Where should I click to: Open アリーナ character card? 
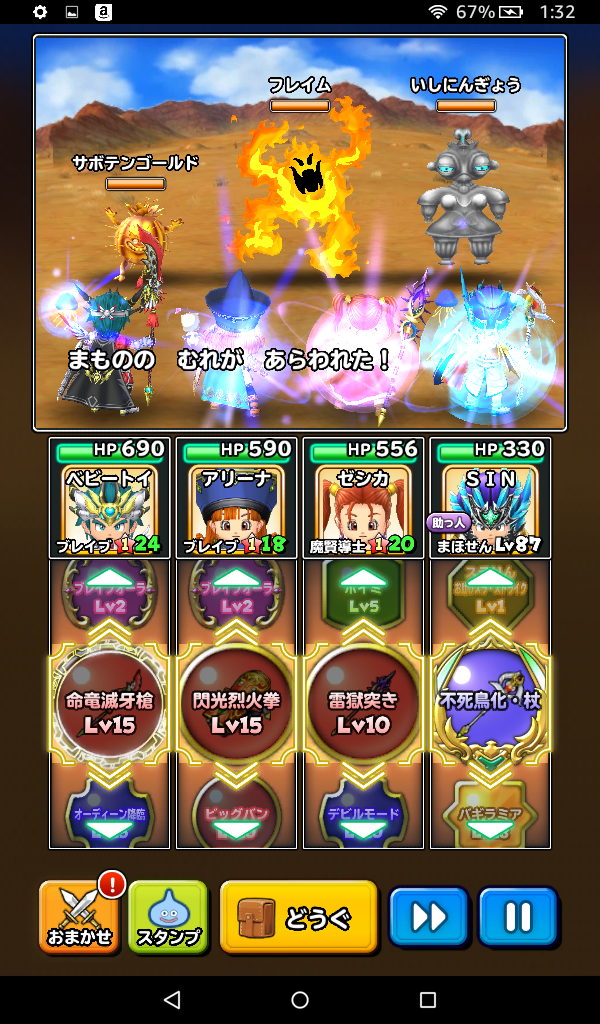(236, 498)
